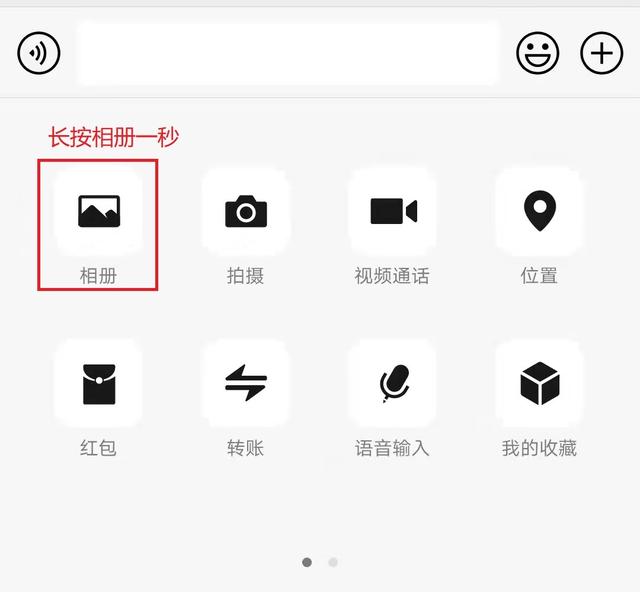Start a 视频通话 call

[x=392, y=212]
